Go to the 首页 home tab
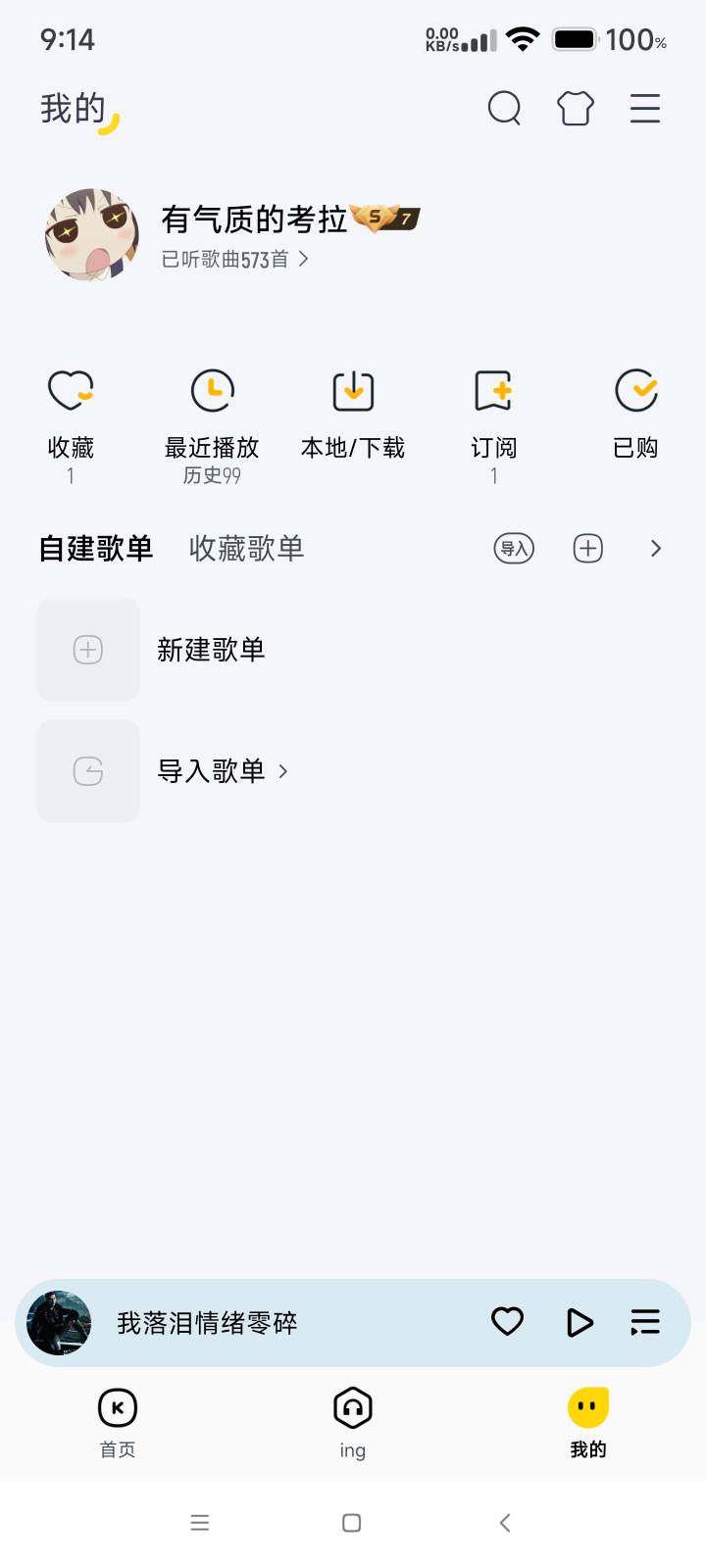Screen dimensions: 706x1568 pyautogui.click(x=118, y=1421)
